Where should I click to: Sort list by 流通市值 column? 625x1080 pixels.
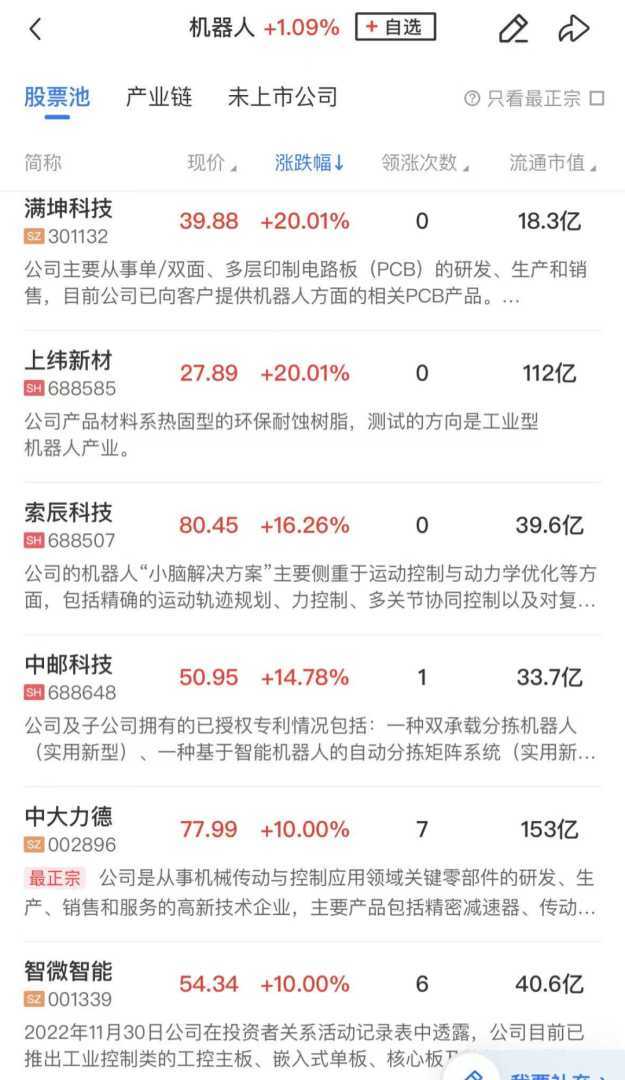tap(552, 163)
